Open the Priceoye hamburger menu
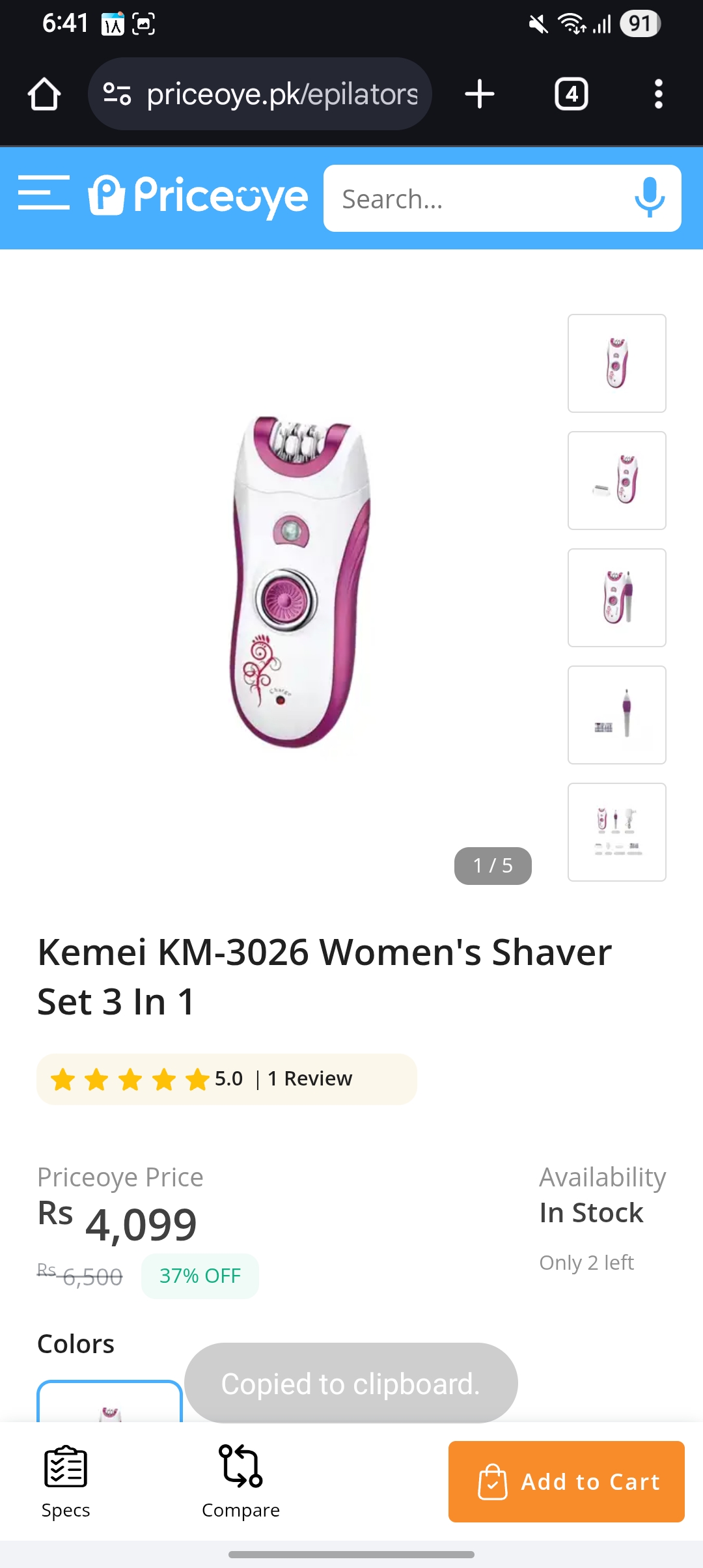This screenshot has height=1568, width=703. 44,193
